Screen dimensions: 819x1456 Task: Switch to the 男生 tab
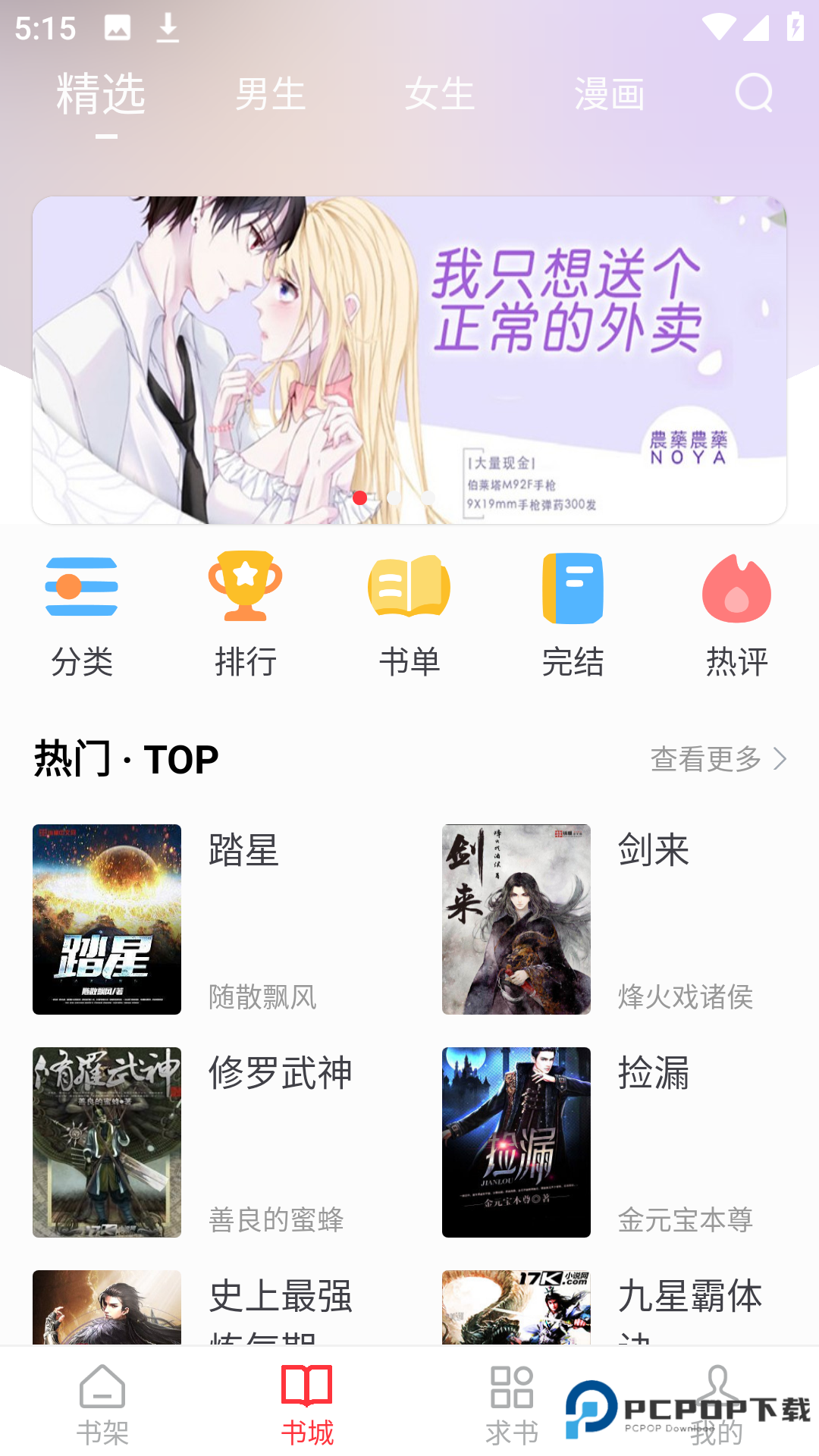tap(271, 93)
